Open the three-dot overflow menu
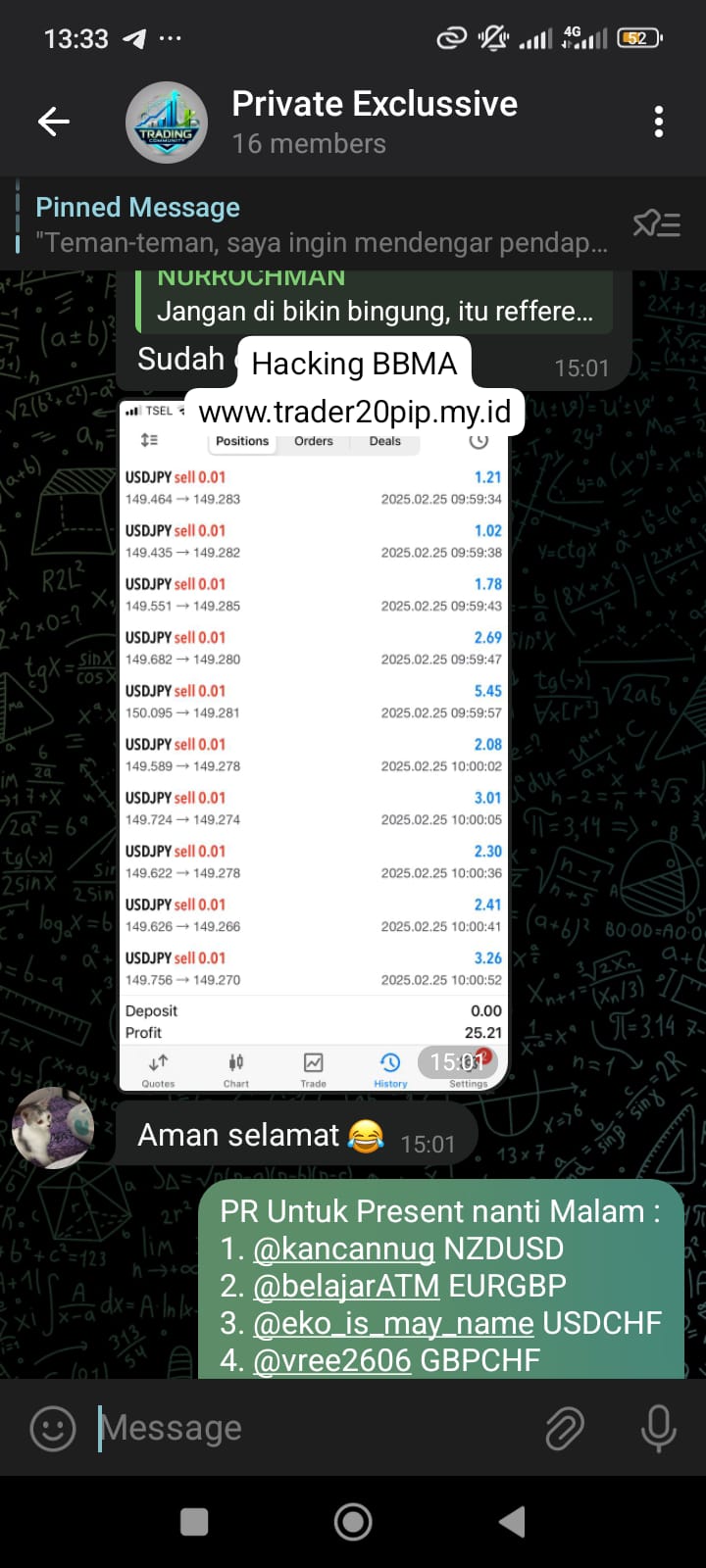 pyautogui.click(x=658, y=122)
